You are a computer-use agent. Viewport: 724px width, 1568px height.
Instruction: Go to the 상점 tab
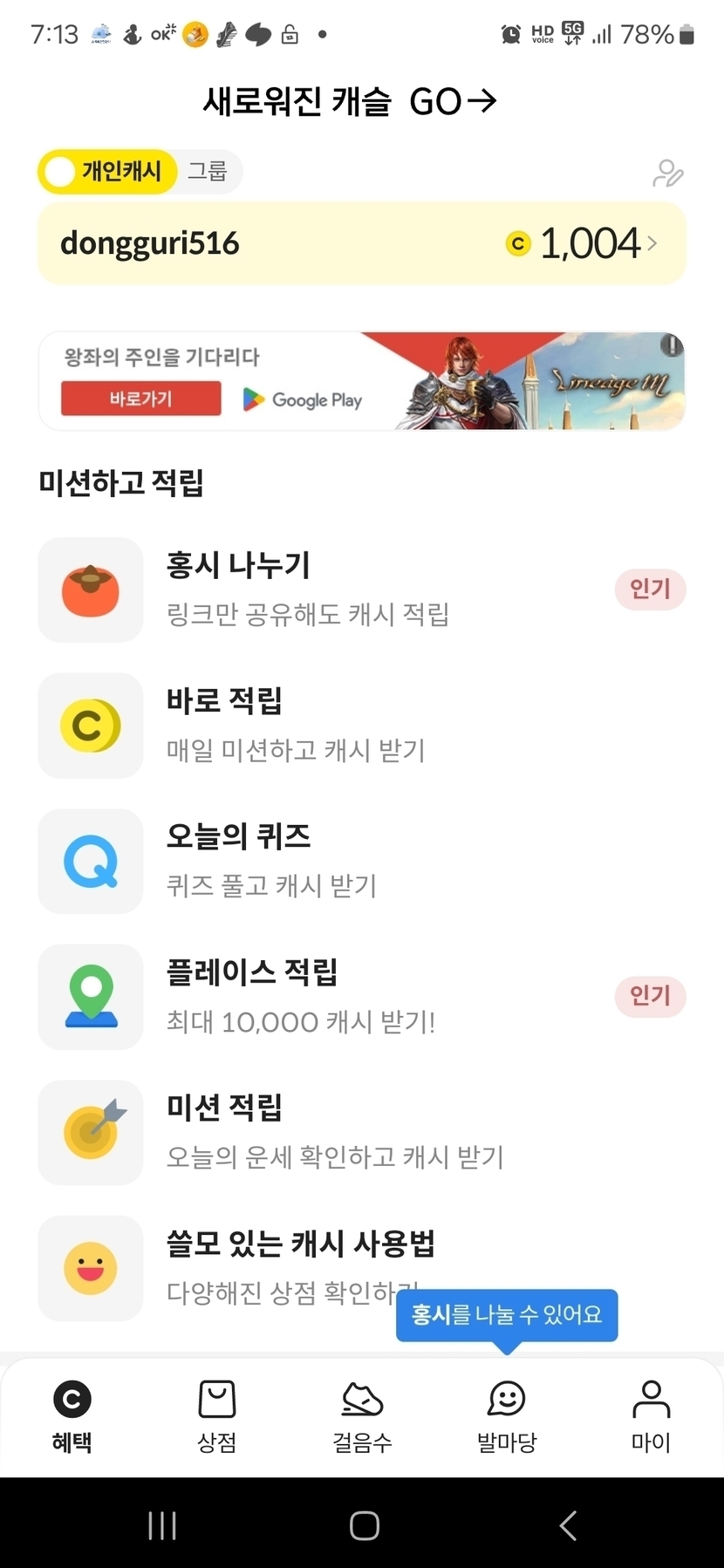pyautogui.click(x=217, y=1416)
